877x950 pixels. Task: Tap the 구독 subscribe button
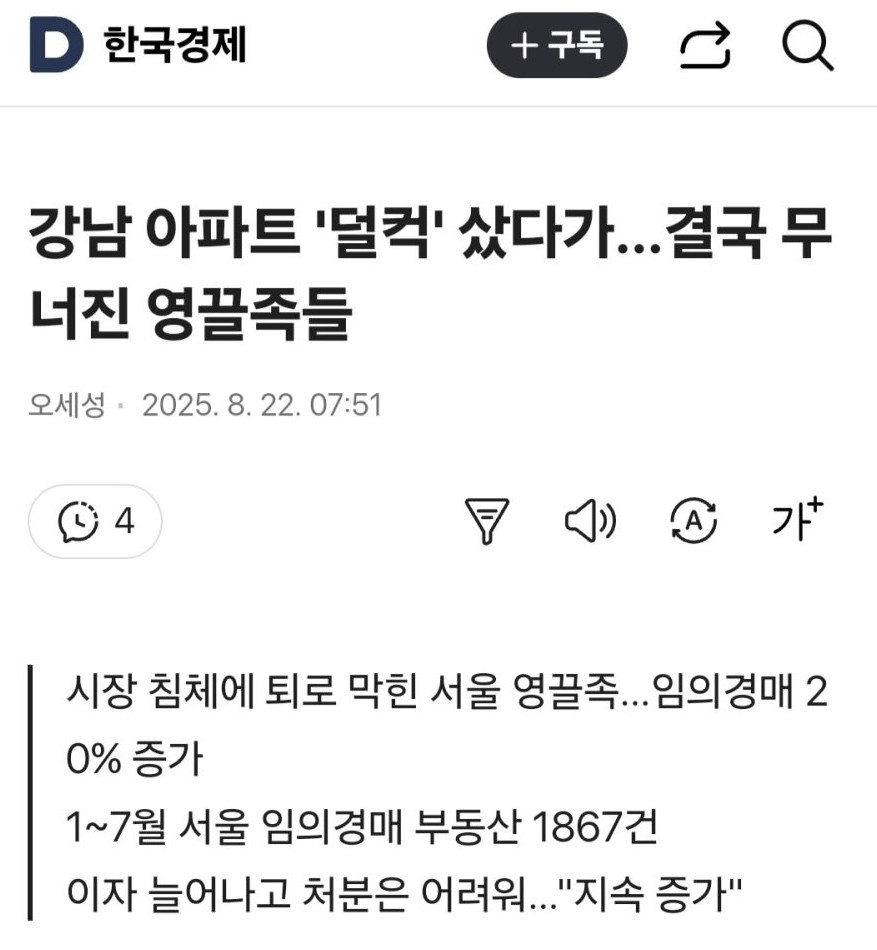tap(557, 45)
